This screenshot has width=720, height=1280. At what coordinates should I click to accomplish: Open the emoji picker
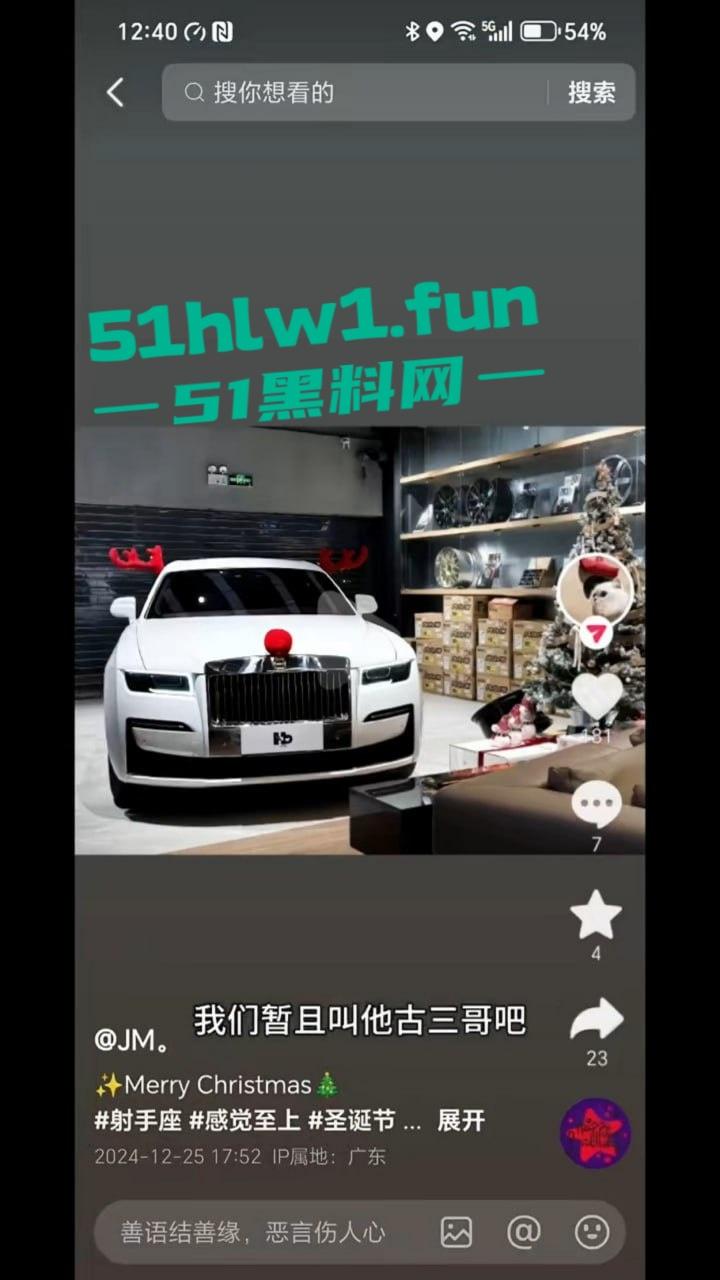(592, 1232)
